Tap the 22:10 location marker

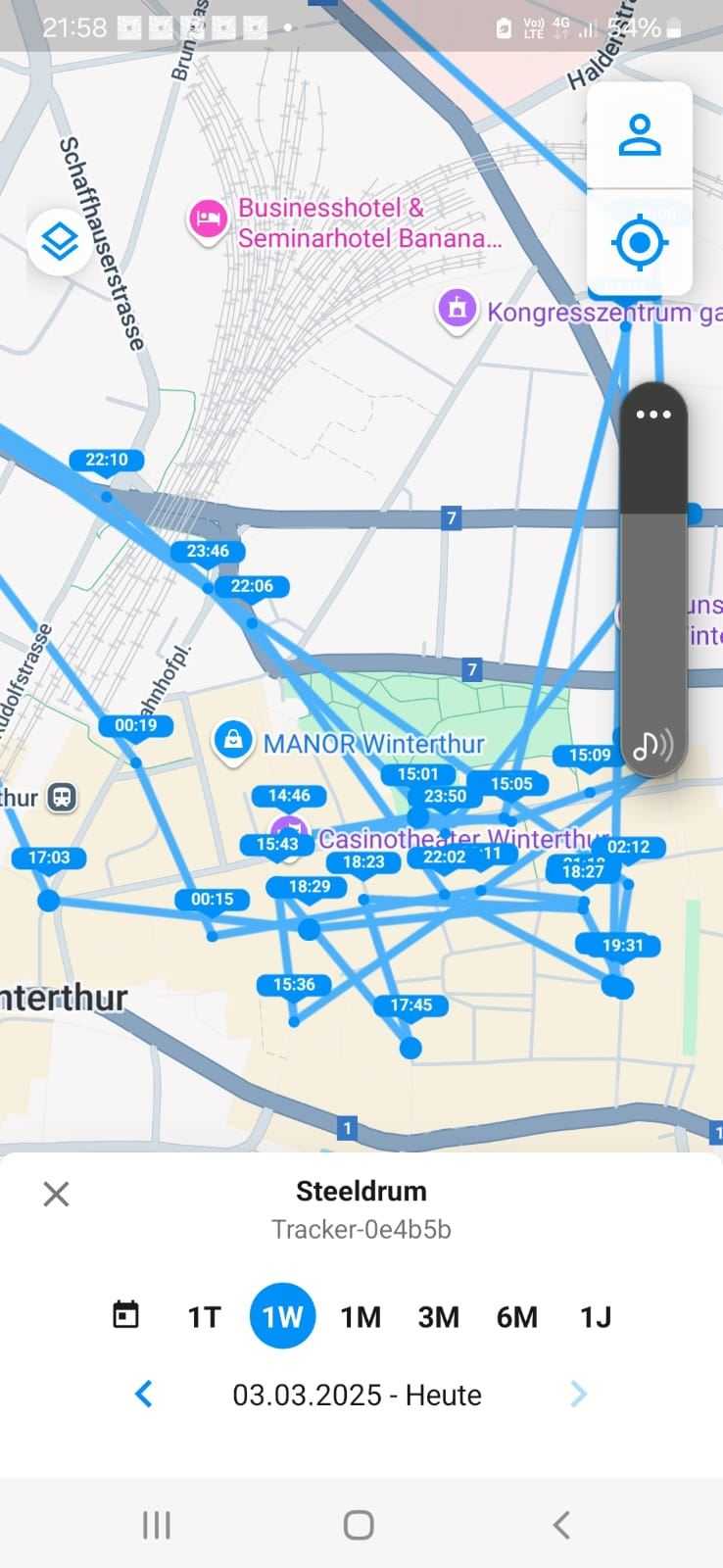107,460
